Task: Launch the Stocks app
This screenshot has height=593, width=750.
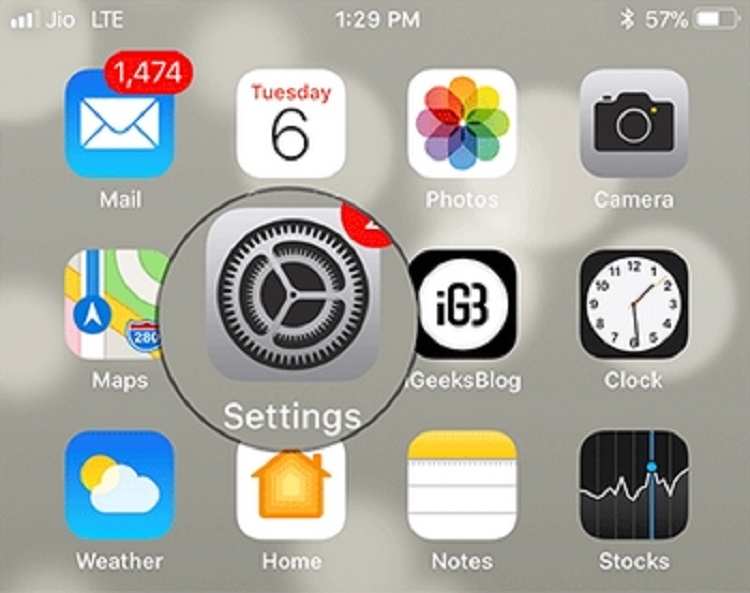Action: tap(634, 485)
